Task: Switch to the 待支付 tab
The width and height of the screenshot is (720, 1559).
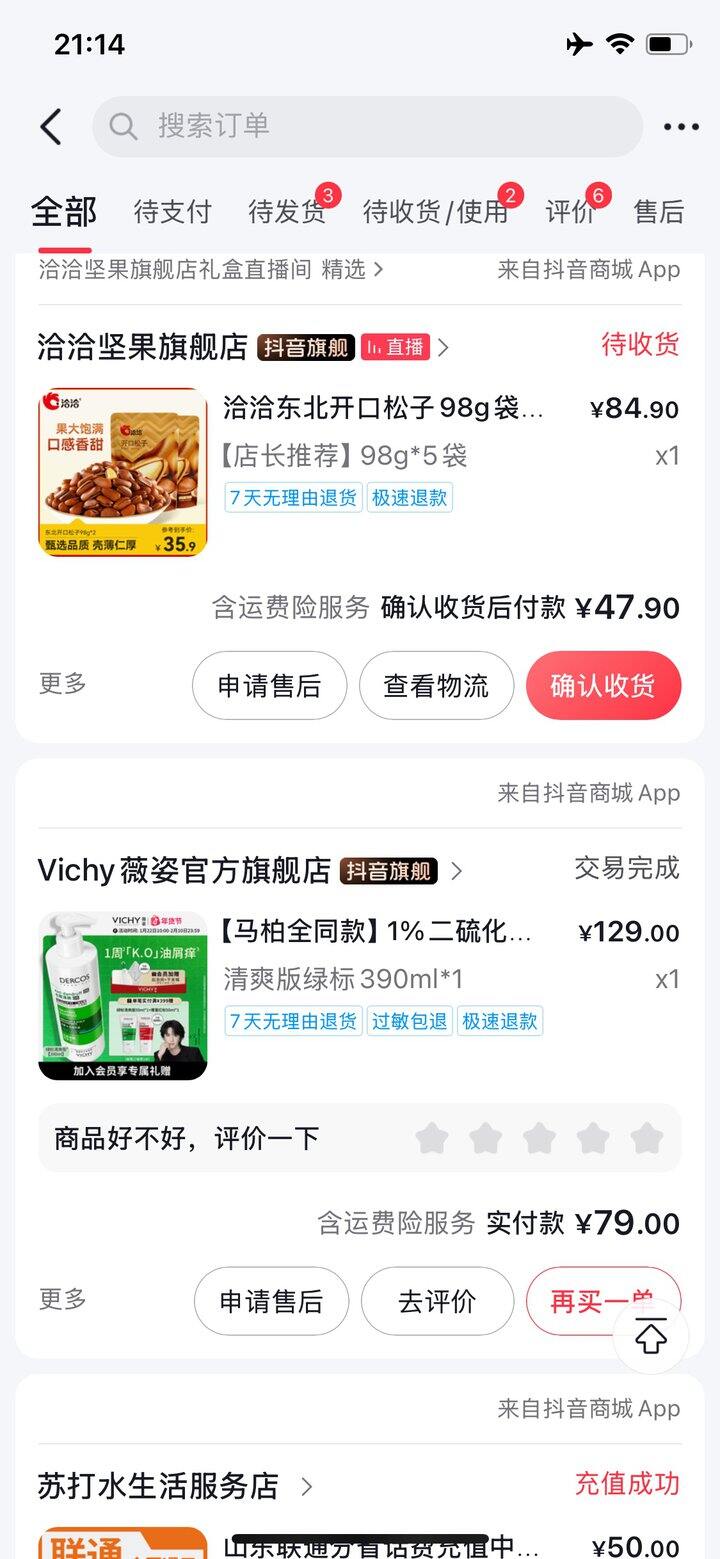Action: [173, 212]
